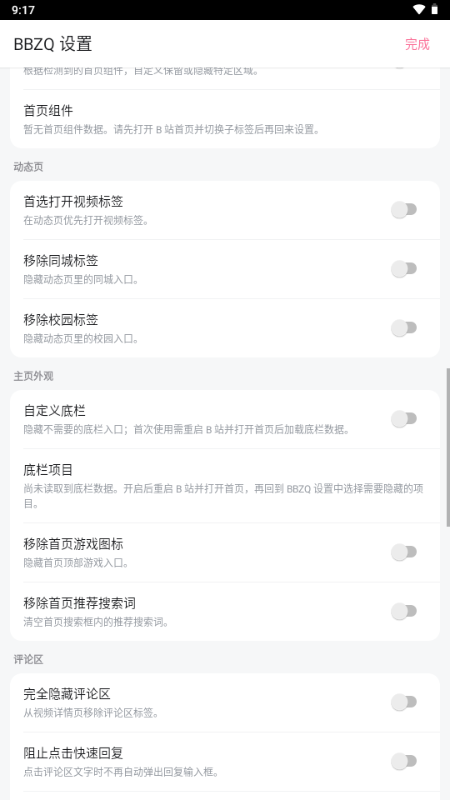This screenshot has height=800, width=450.
Task: Tap 完成 to finish settings
Action: [417, 44]
